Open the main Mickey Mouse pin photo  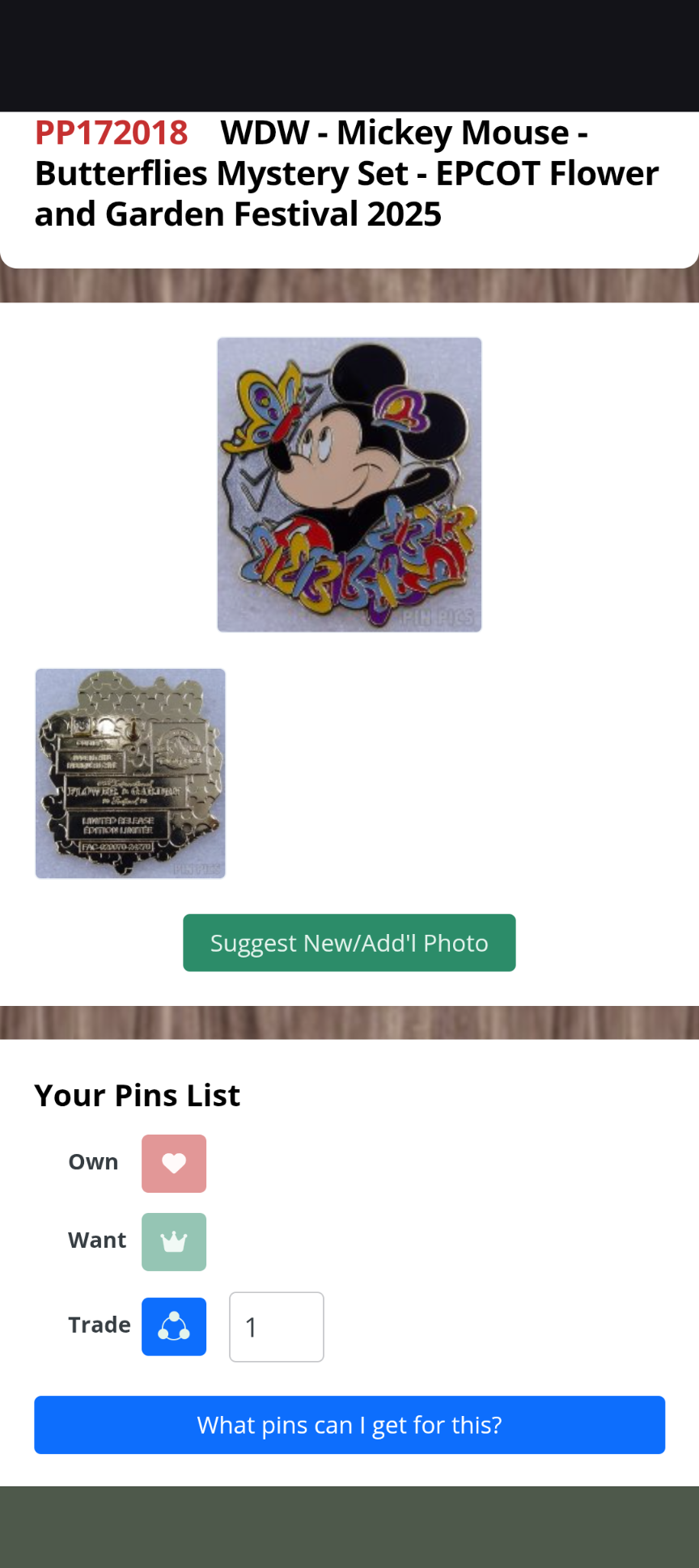coord(349,484)
